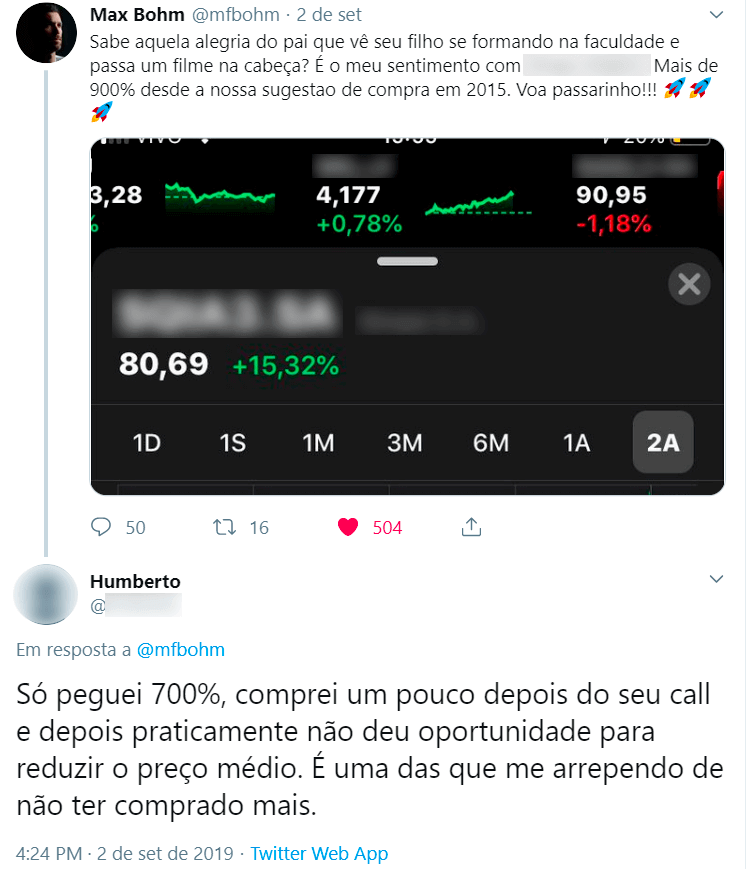Open the dropdown menu on Humberto's reply
The width and height of the screenshot is (747, 869).
(716, 579)
